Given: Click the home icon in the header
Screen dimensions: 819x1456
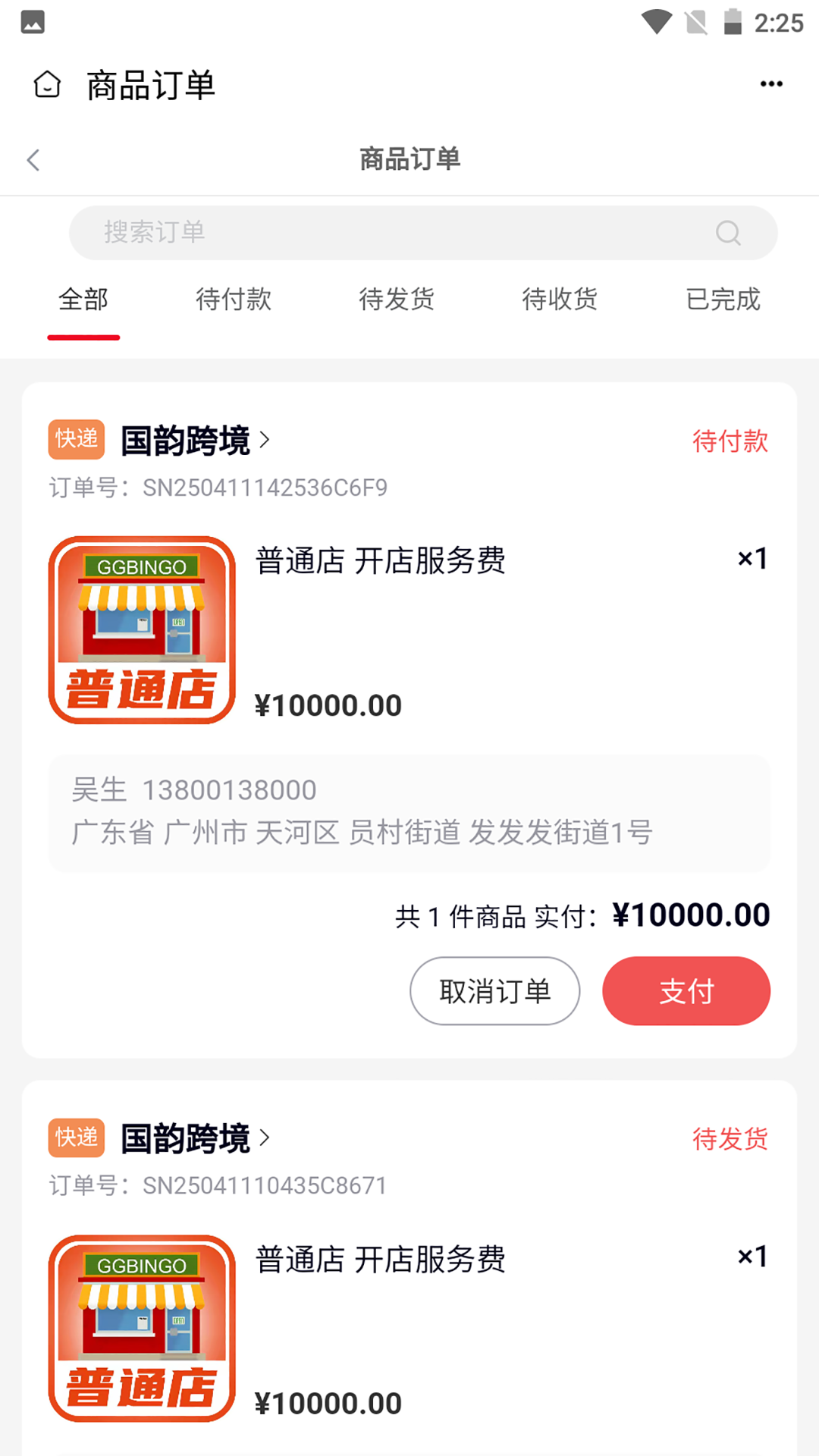Looking at the screenshot, I should (47, 85).
